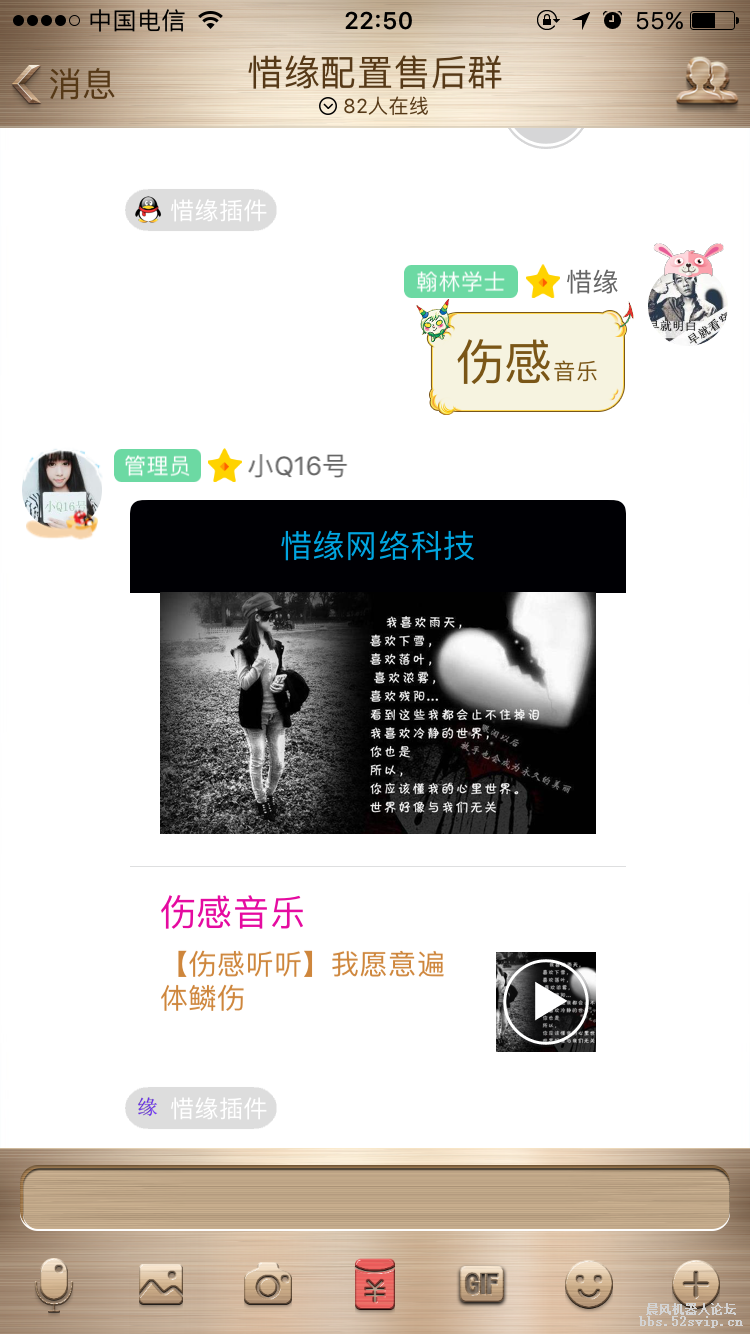Expand the 82人在线 online members dropdown
The image size is (750, 1334).
point(374,107)
